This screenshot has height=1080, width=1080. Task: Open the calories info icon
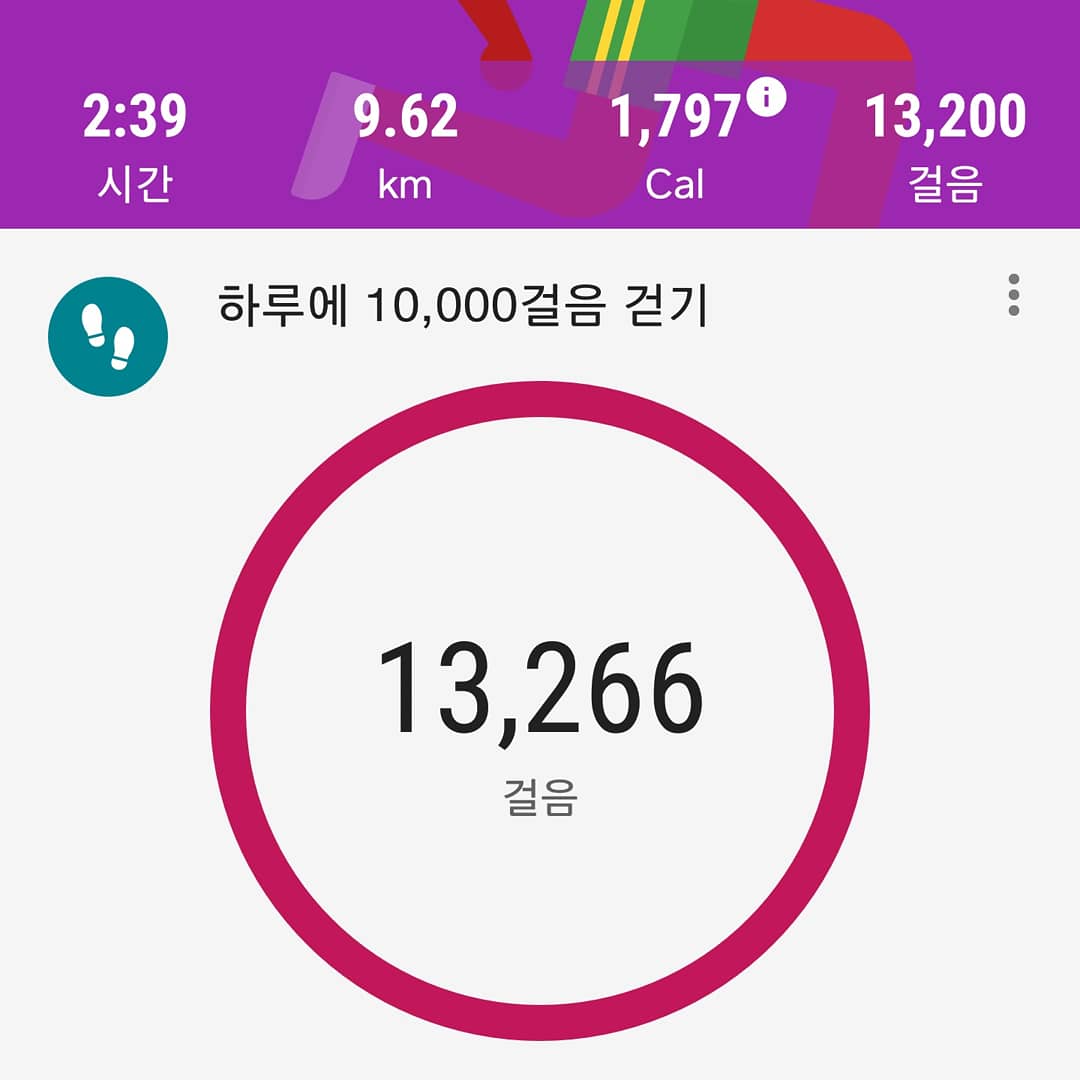(767, 98)
